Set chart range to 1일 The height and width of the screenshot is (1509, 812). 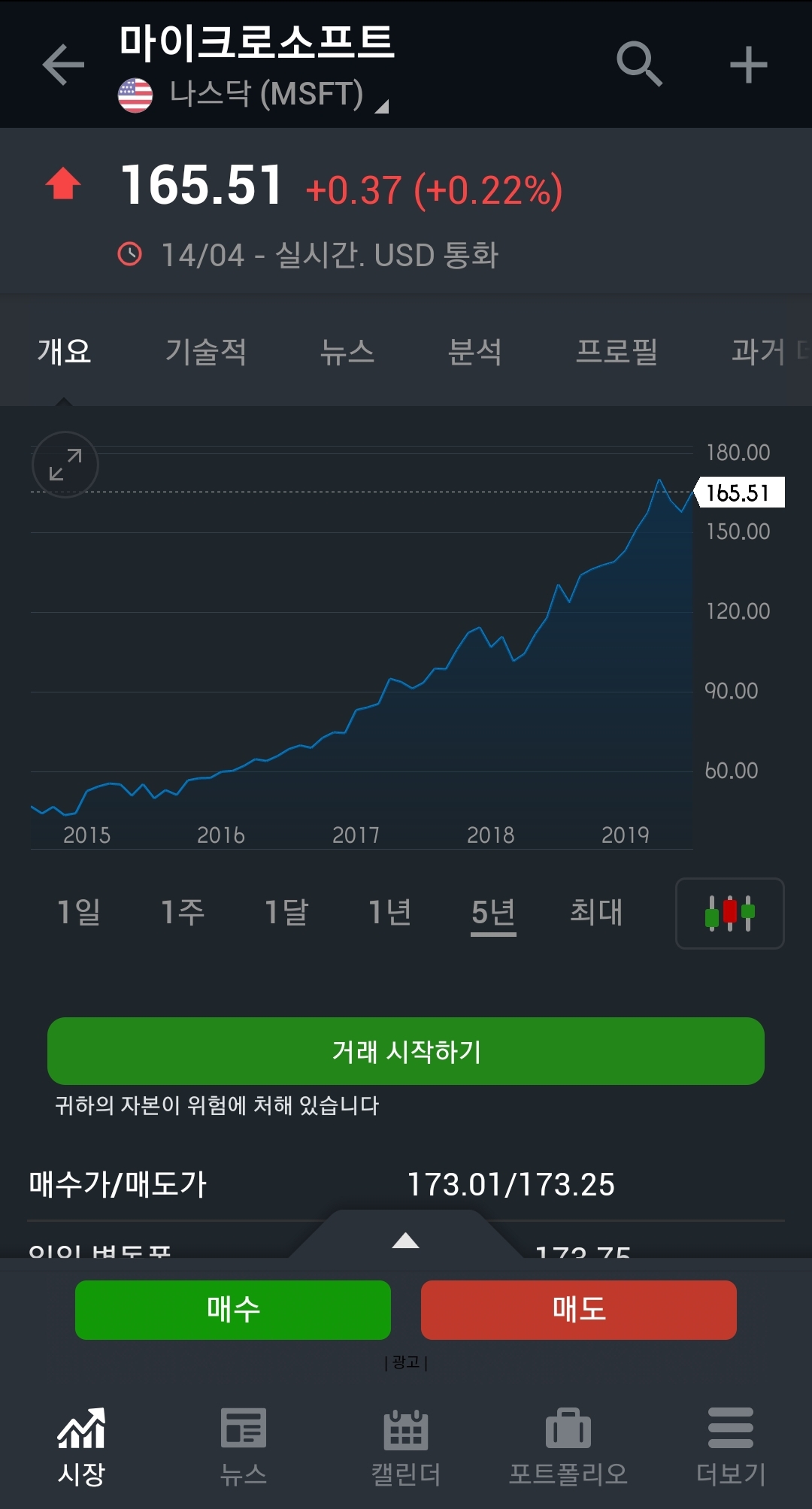(79, 912)
